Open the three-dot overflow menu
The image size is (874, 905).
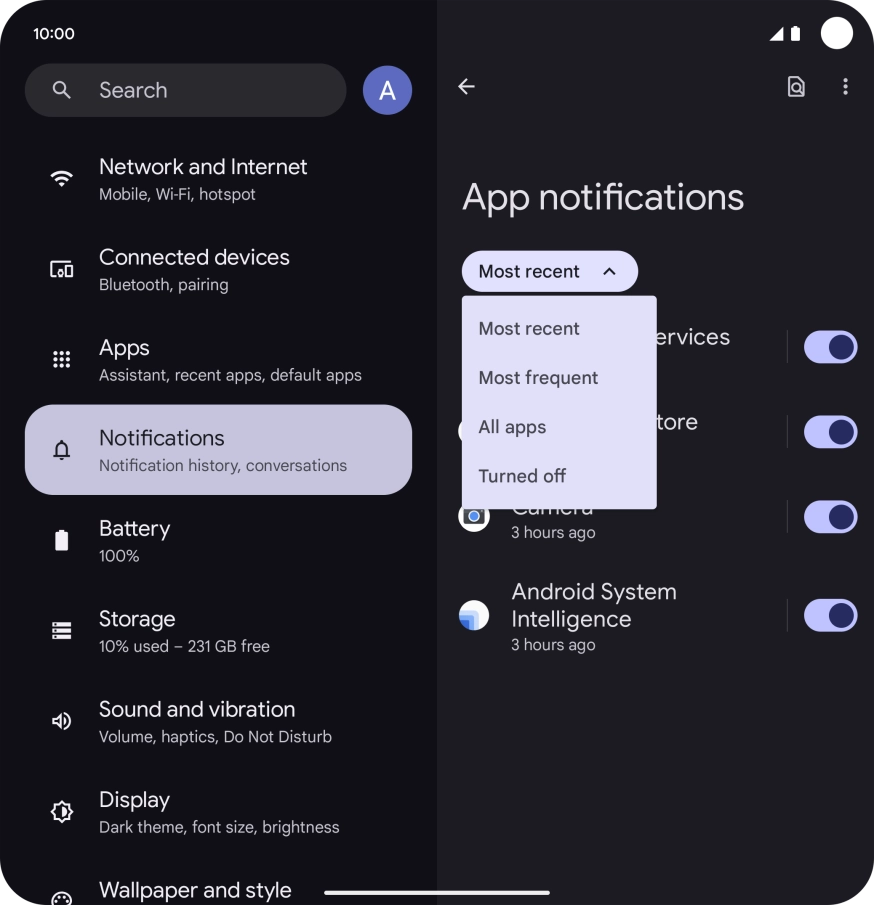click(x=845, y=87)
